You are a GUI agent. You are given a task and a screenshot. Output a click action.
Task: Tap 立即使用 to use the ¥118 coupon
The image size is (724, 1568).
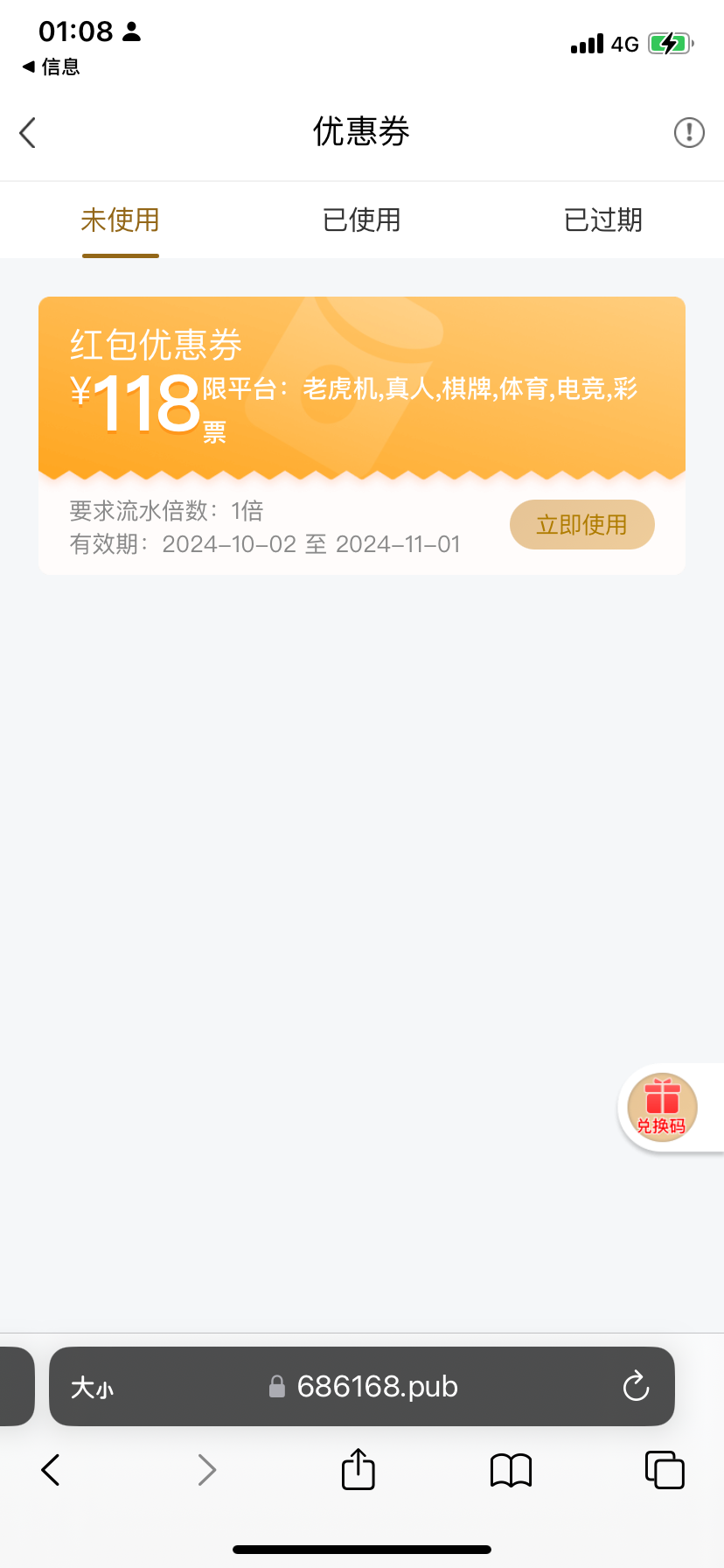point(581,524)
